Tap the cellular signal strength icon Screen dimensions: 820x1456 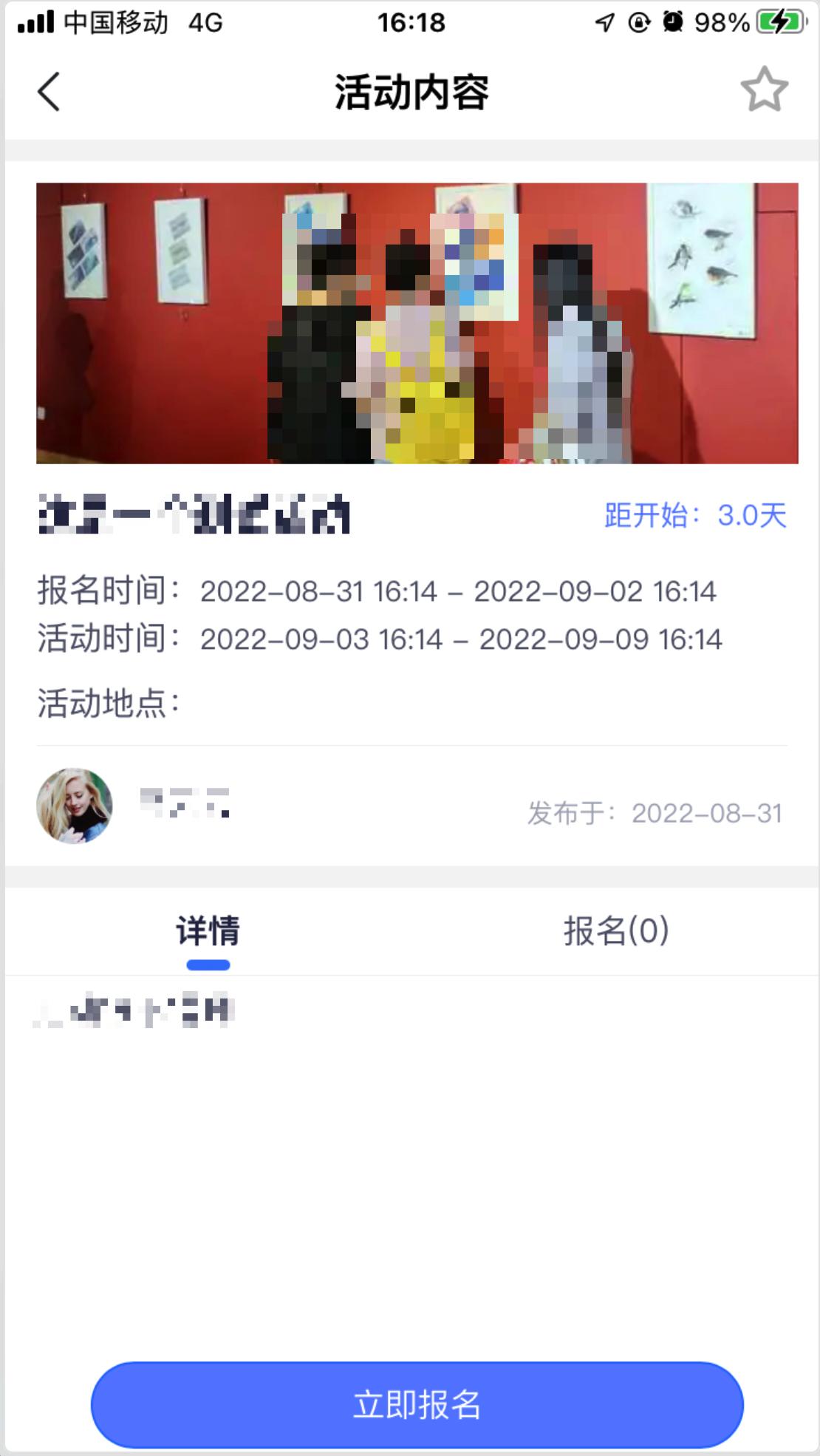click(35, 22)
